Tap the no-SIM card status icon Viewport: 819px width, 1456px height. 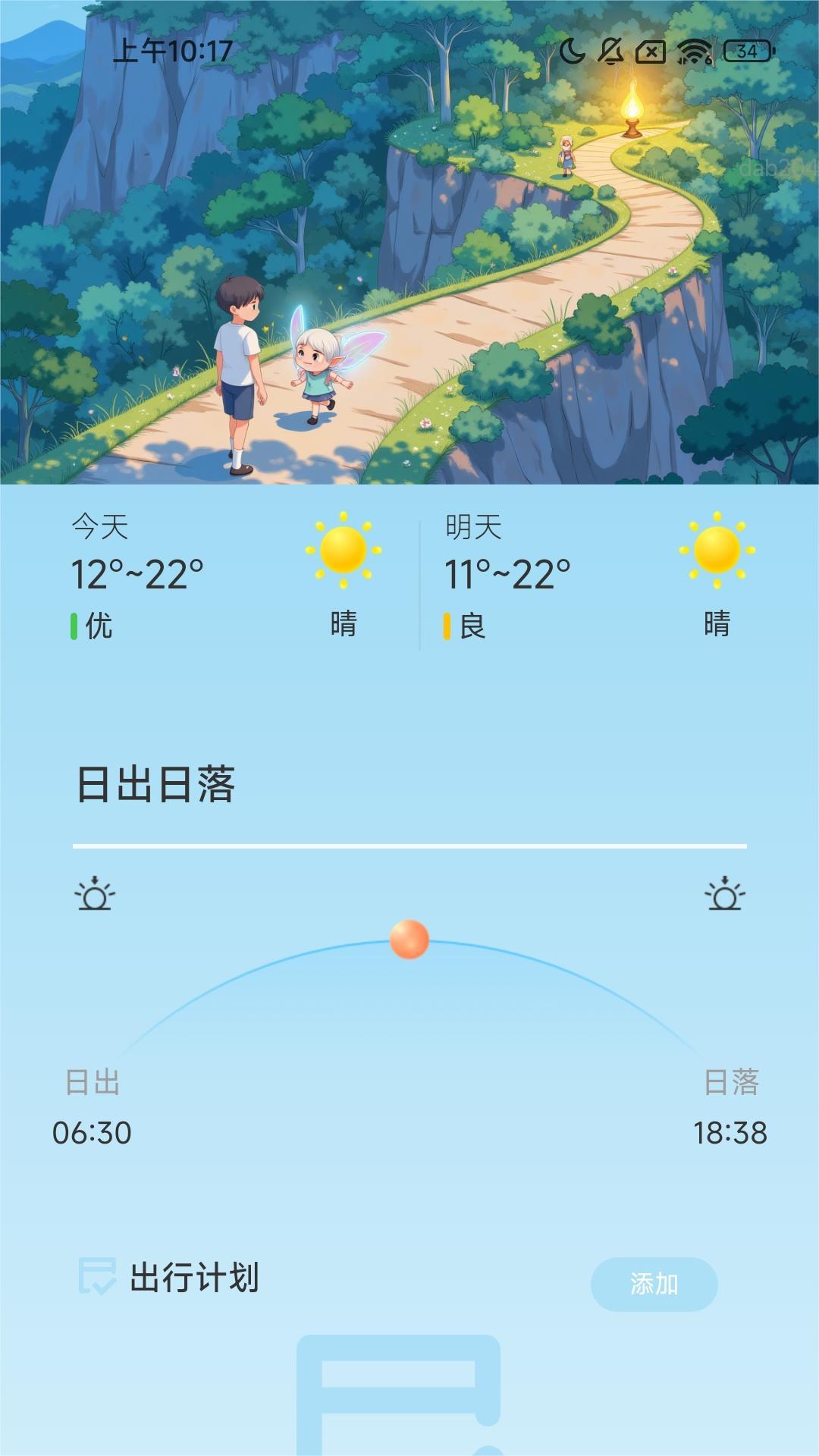pos(651,52)
